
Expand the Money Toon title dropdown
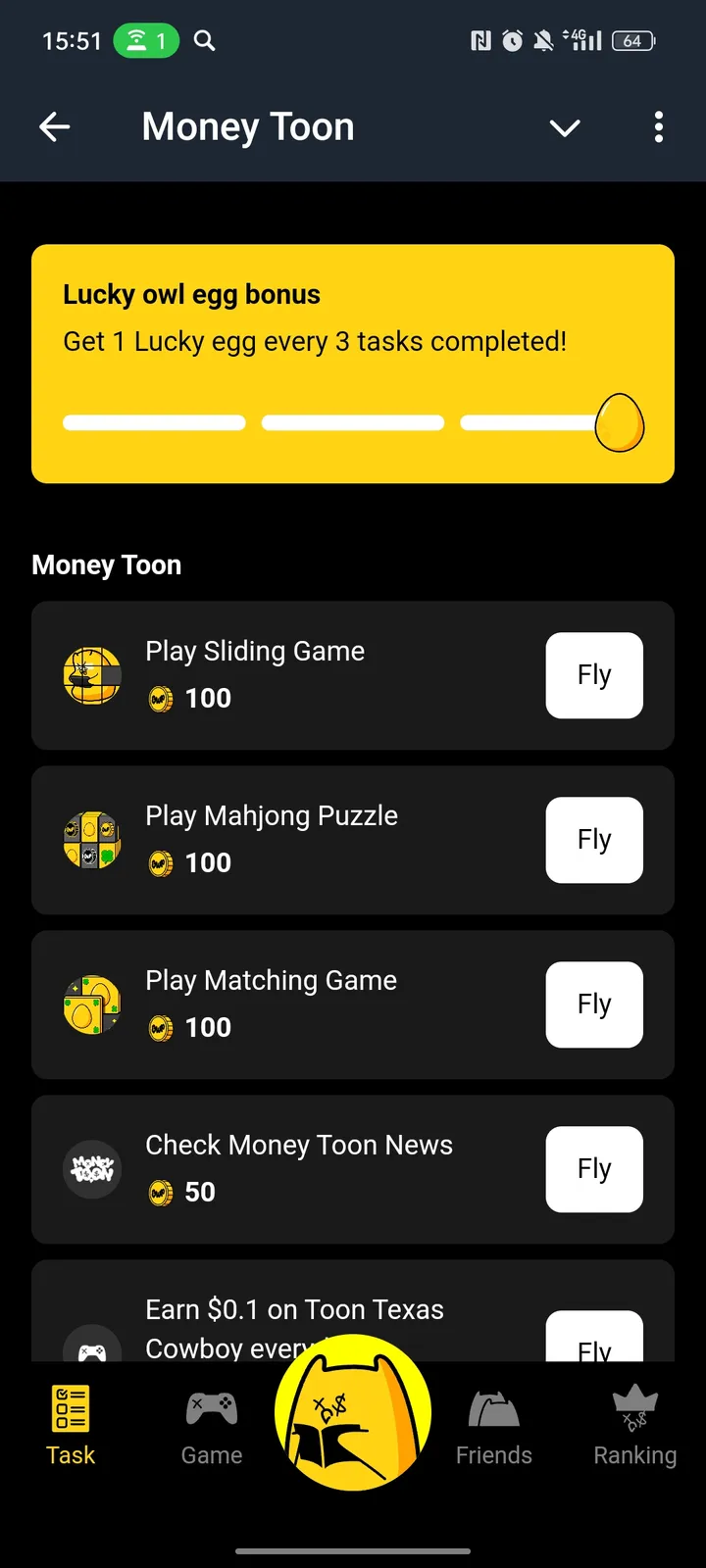pos(565,127)
